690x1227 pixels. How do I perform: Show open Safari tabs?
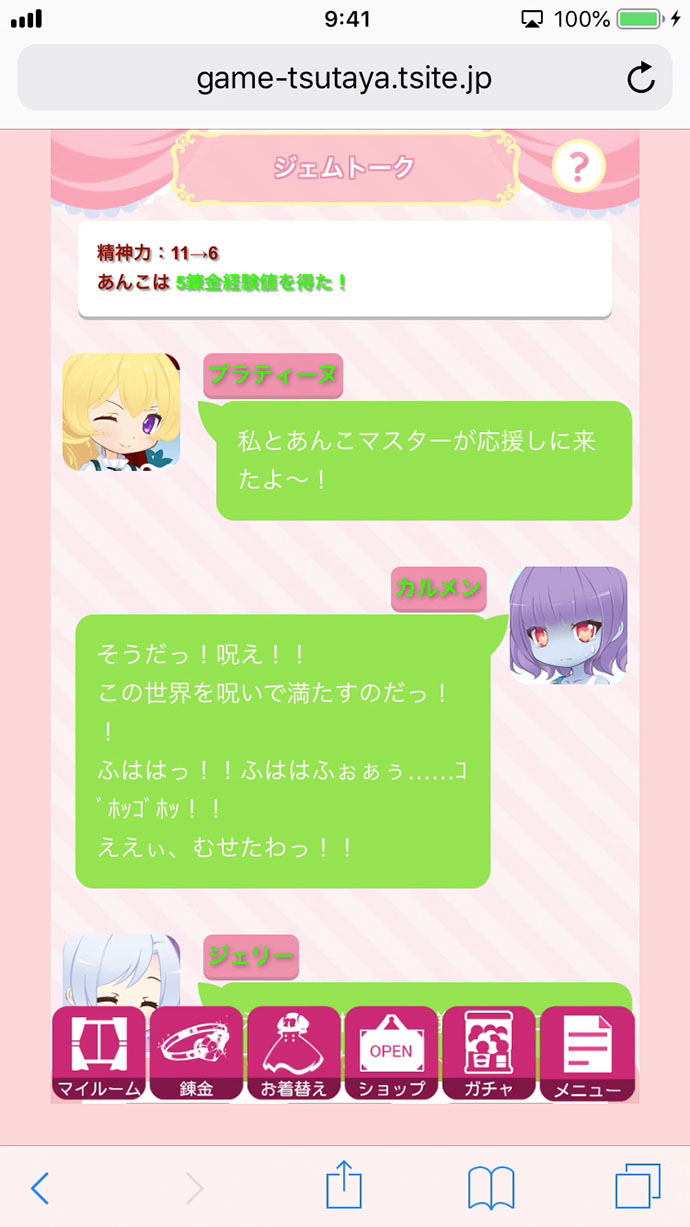[x=638, y=1188]
